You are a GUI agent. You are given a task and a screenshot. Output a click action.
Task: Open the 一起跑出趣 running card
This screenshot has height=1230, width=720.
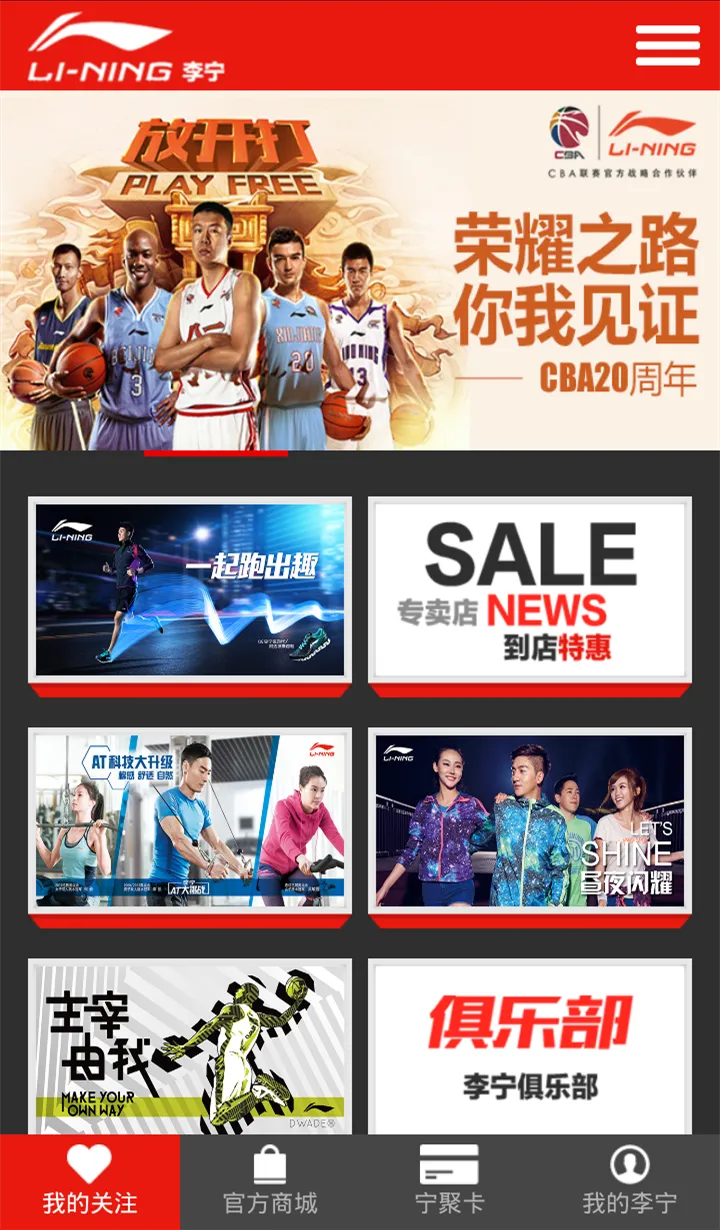coord(190,590)
